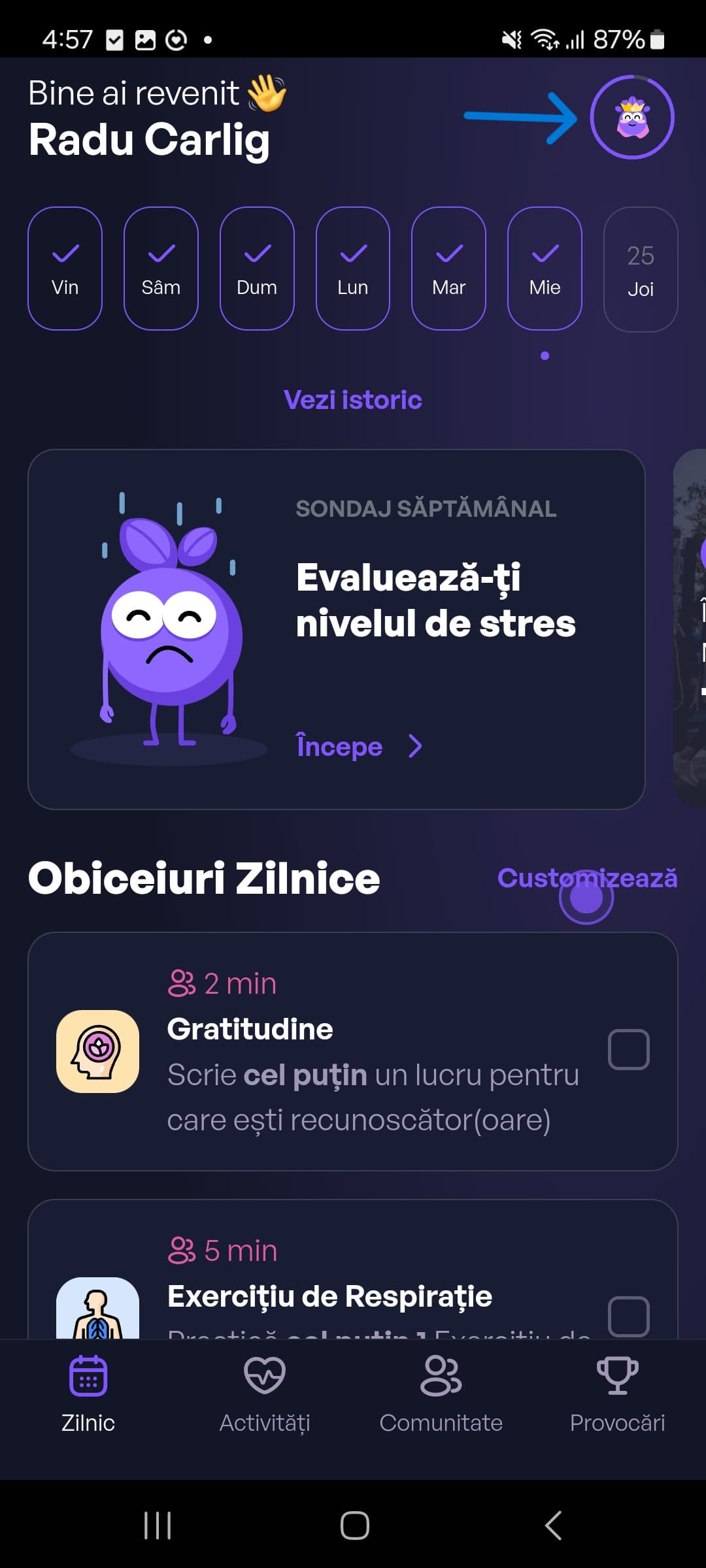Image resolution: width=706 pixels, height=1568 pixels.
Task: Select the Lun day chip
Action: pos(353,269)
